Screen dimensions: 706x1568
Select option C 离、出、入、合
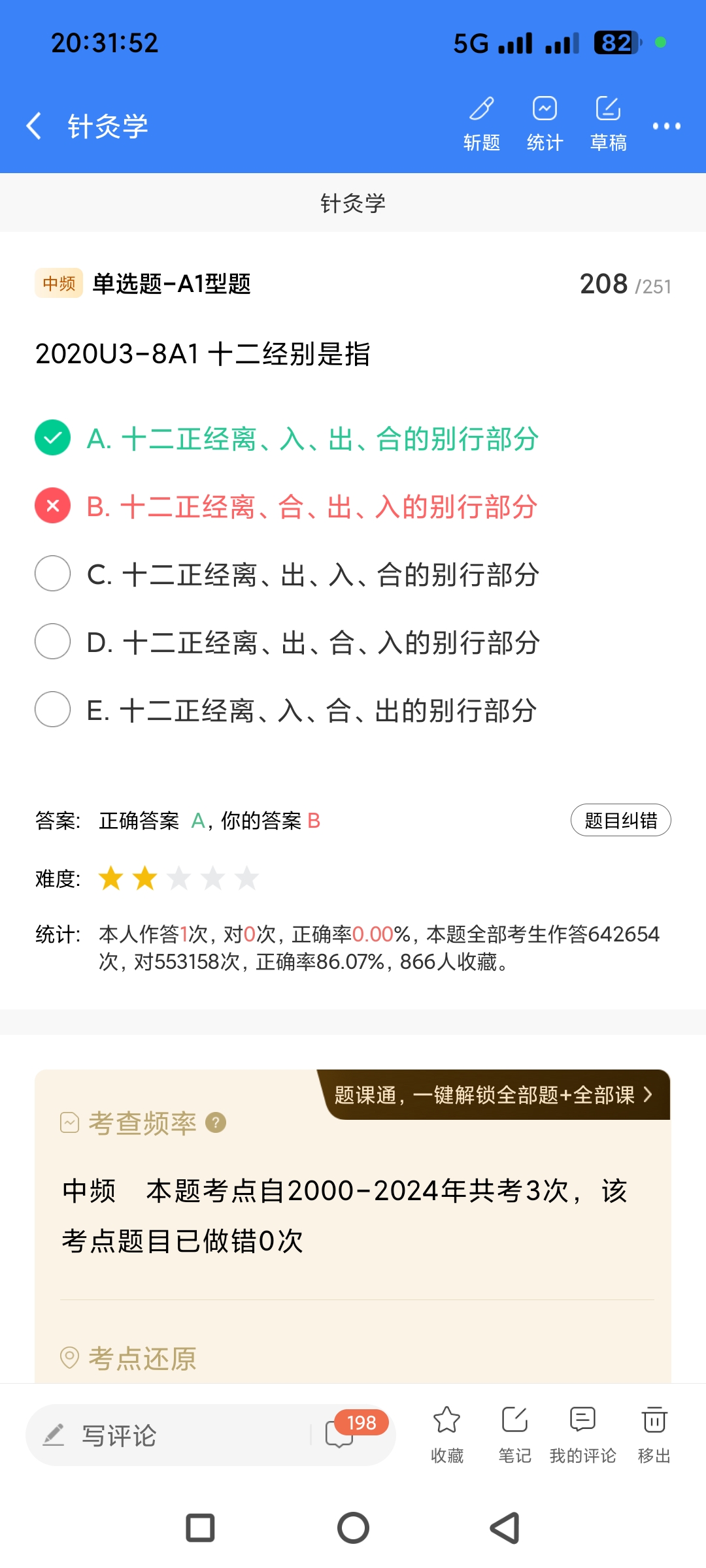click(312, 575)
